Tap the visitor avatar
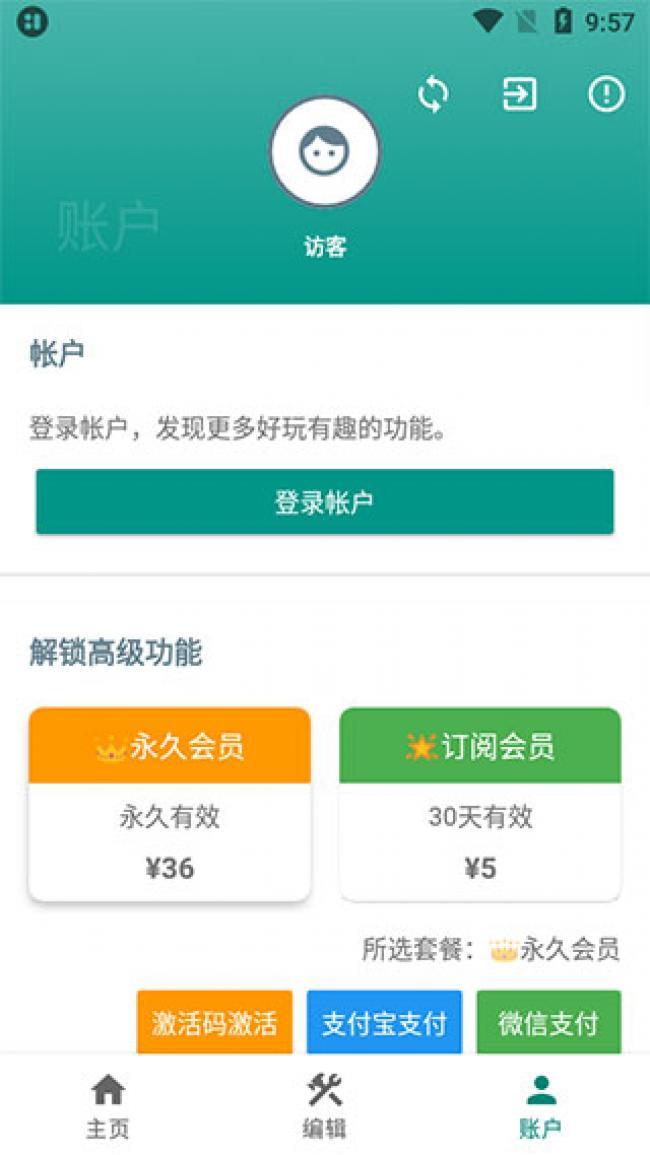This screenshot has width=650, height=1155. tap(325, 152)
